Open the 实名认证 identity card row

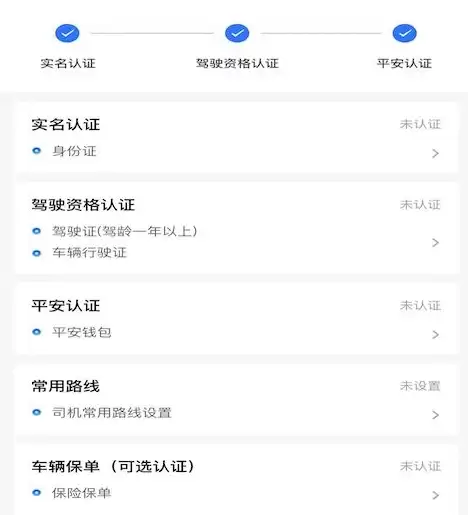click(236, 137)
